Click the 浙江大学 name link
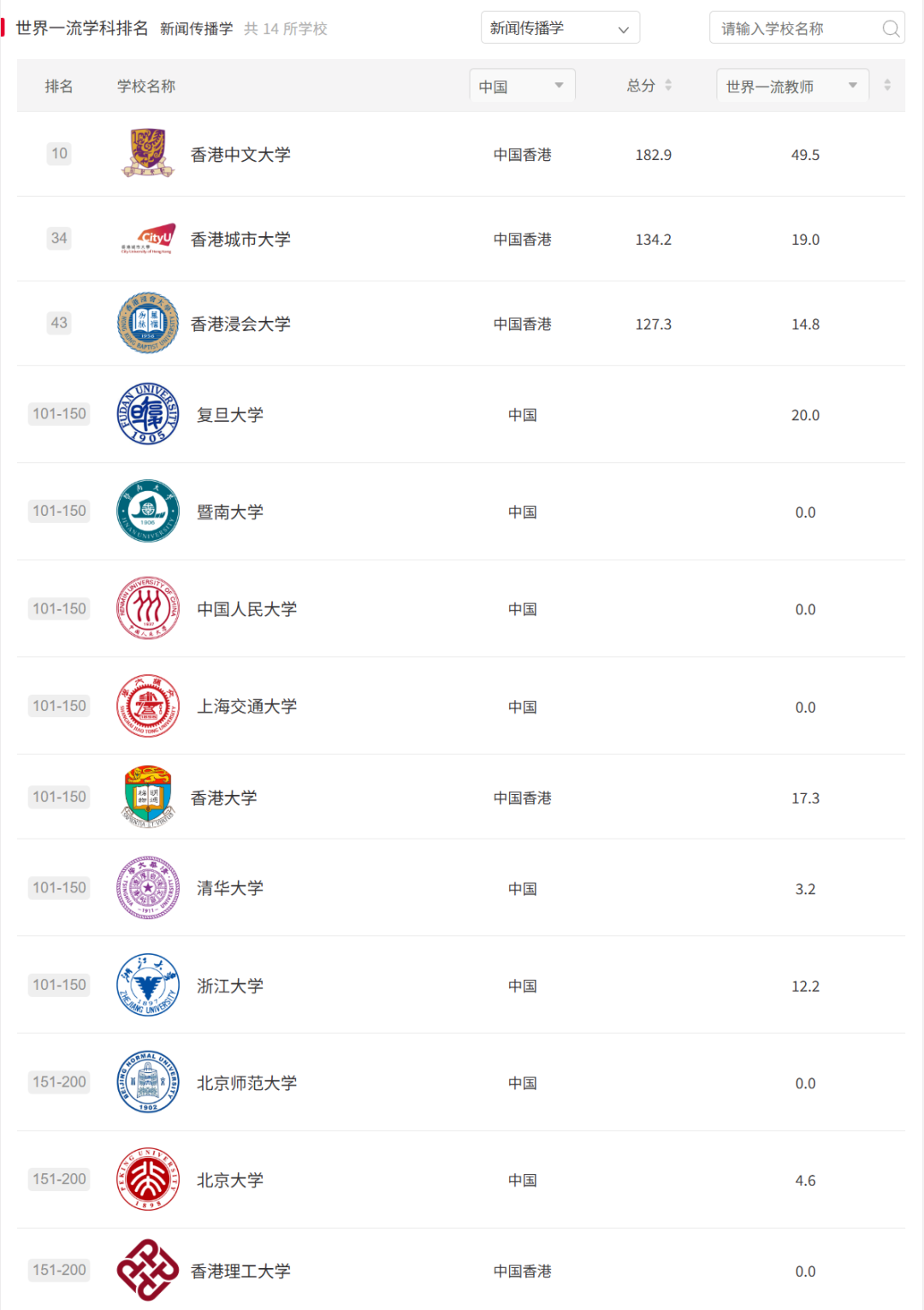Image resolution: width=924 pixels, height=1310 pixels. pos(229,985)
